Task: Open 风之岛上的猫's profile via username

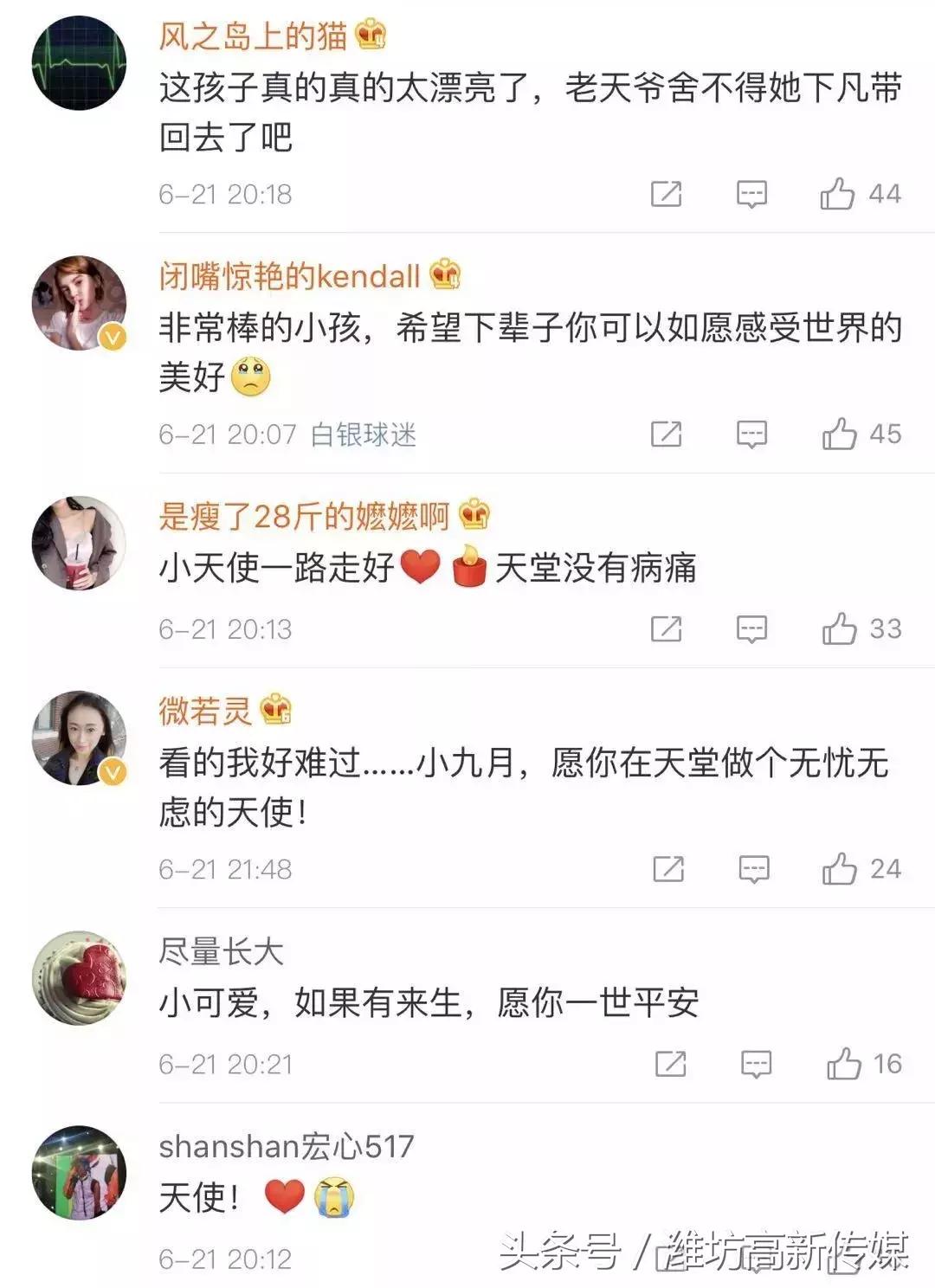Action: click(x=255, y=38)
